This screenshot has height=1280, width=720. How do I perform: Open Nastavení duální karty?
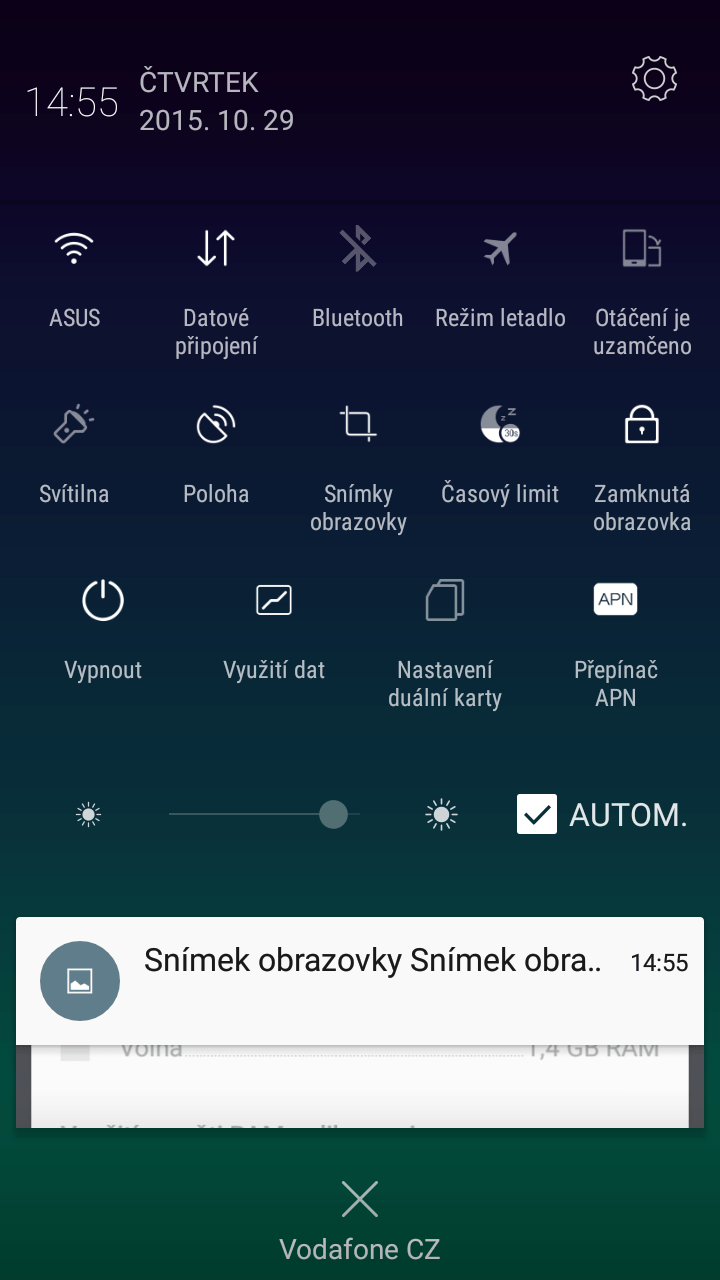pos(445,642)
